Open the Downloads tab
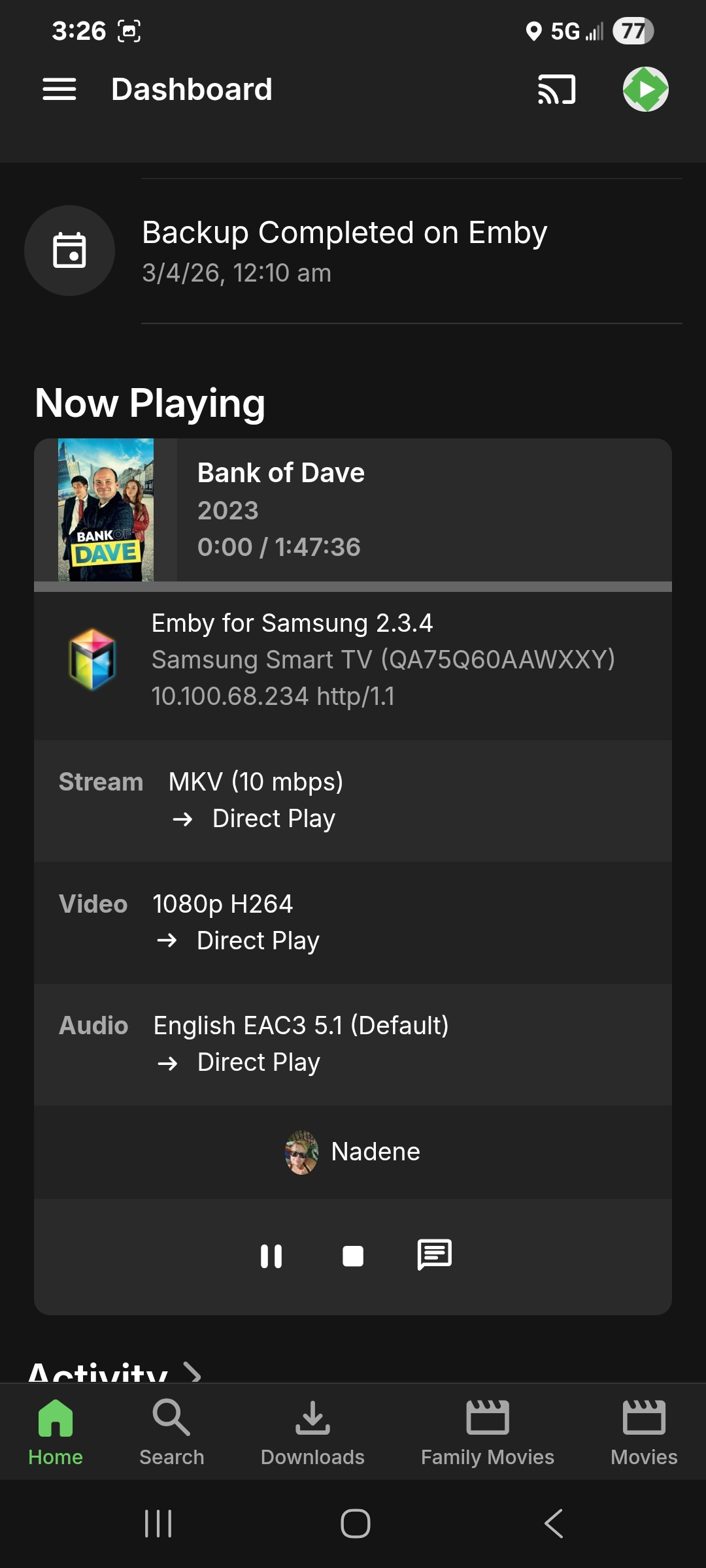The image size is (706, 1568). click(x=312, y=1432)
